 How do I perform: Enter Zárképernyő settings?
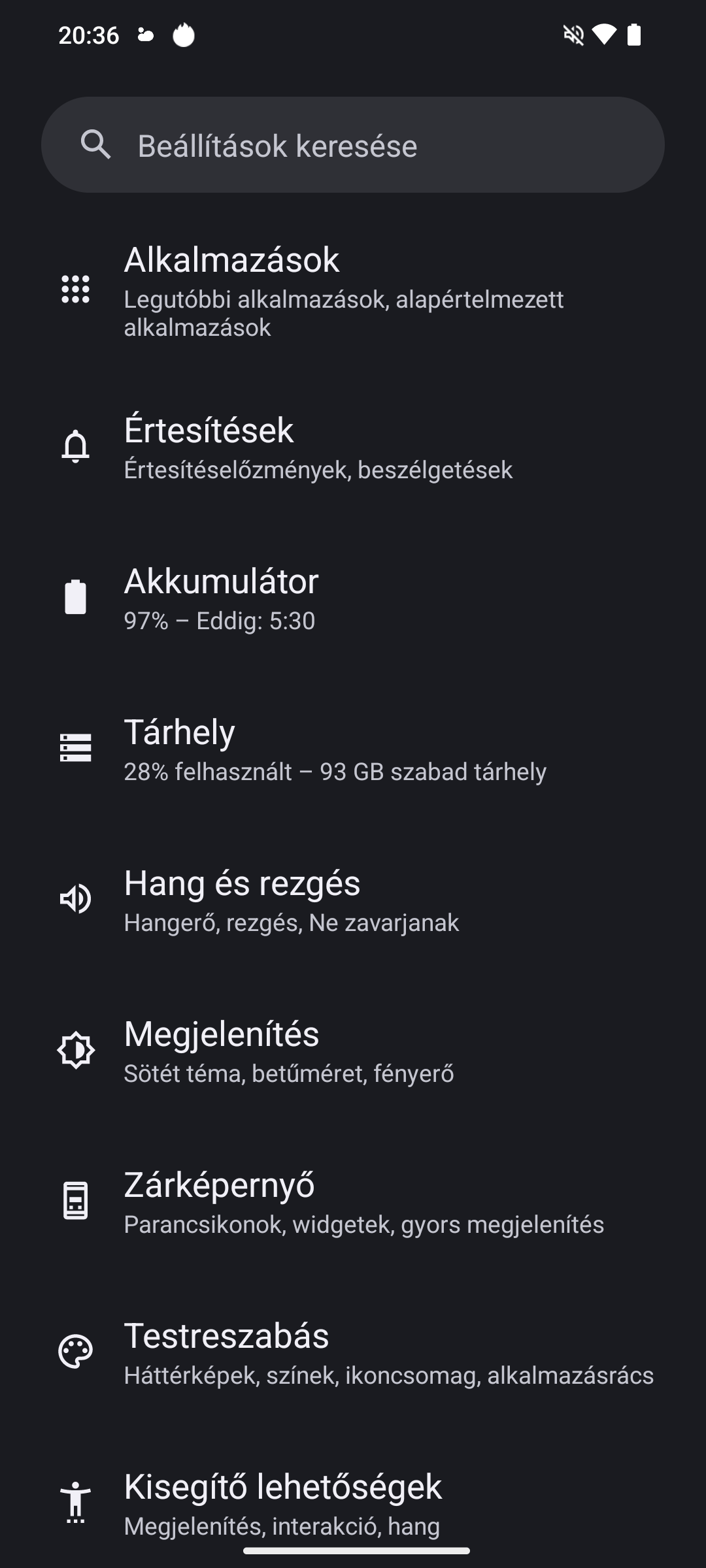tap(353, 1201)
